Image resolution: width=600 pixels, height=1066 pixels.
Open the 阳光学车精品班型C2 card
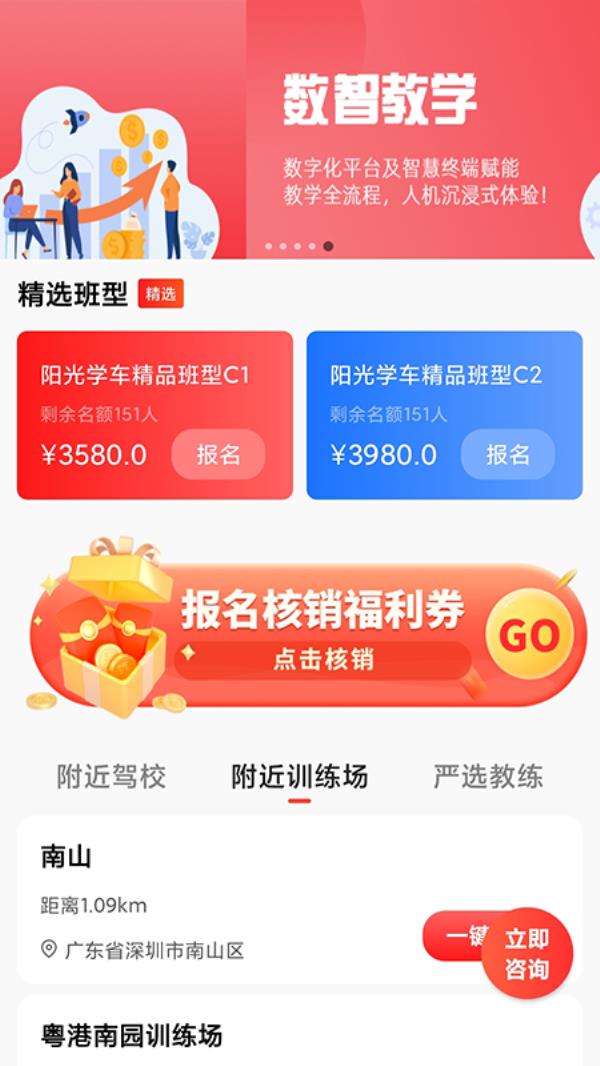tap(444, 415)
